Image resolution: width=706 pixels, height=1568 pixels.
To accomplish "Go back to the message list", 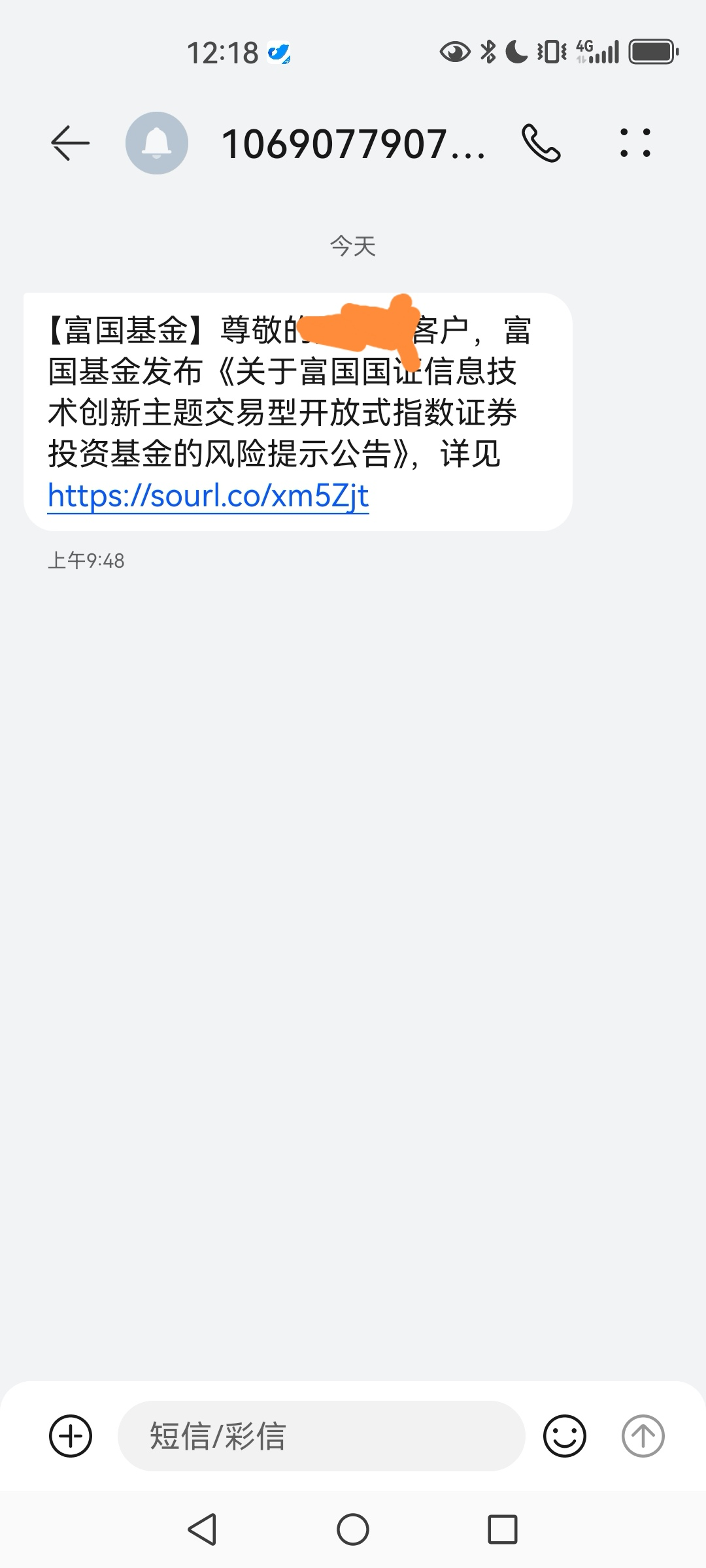I will point(70,143).
